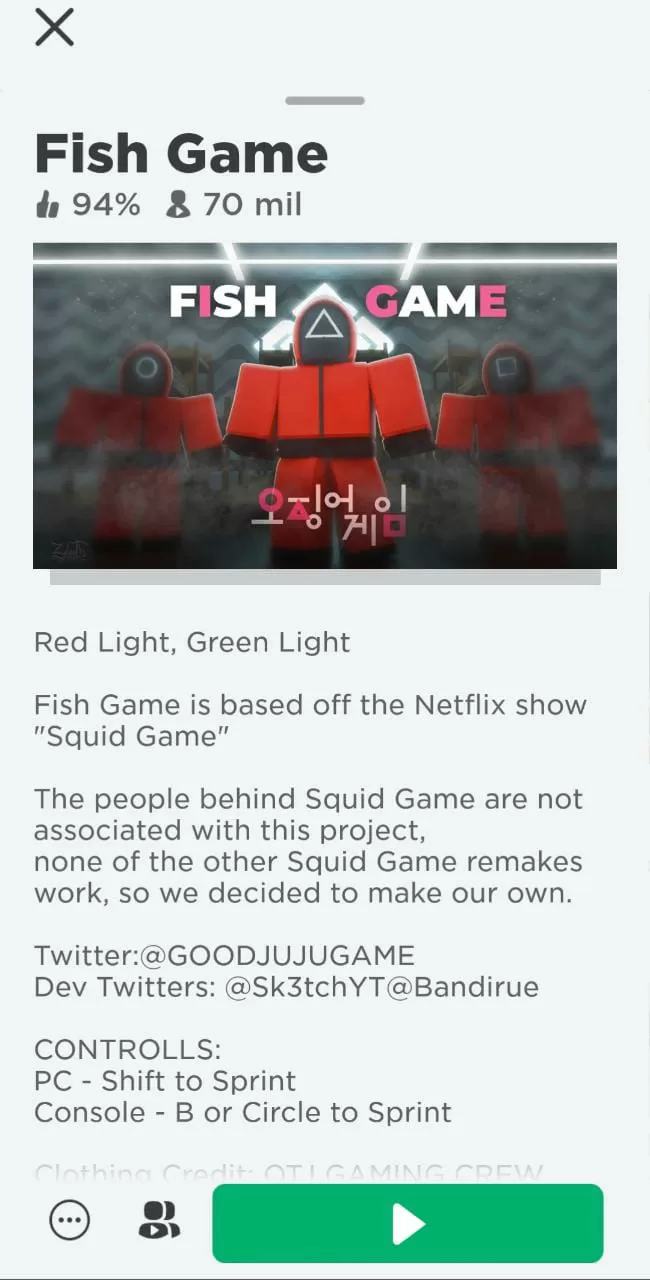Tap the green play button

point(407,1223)
